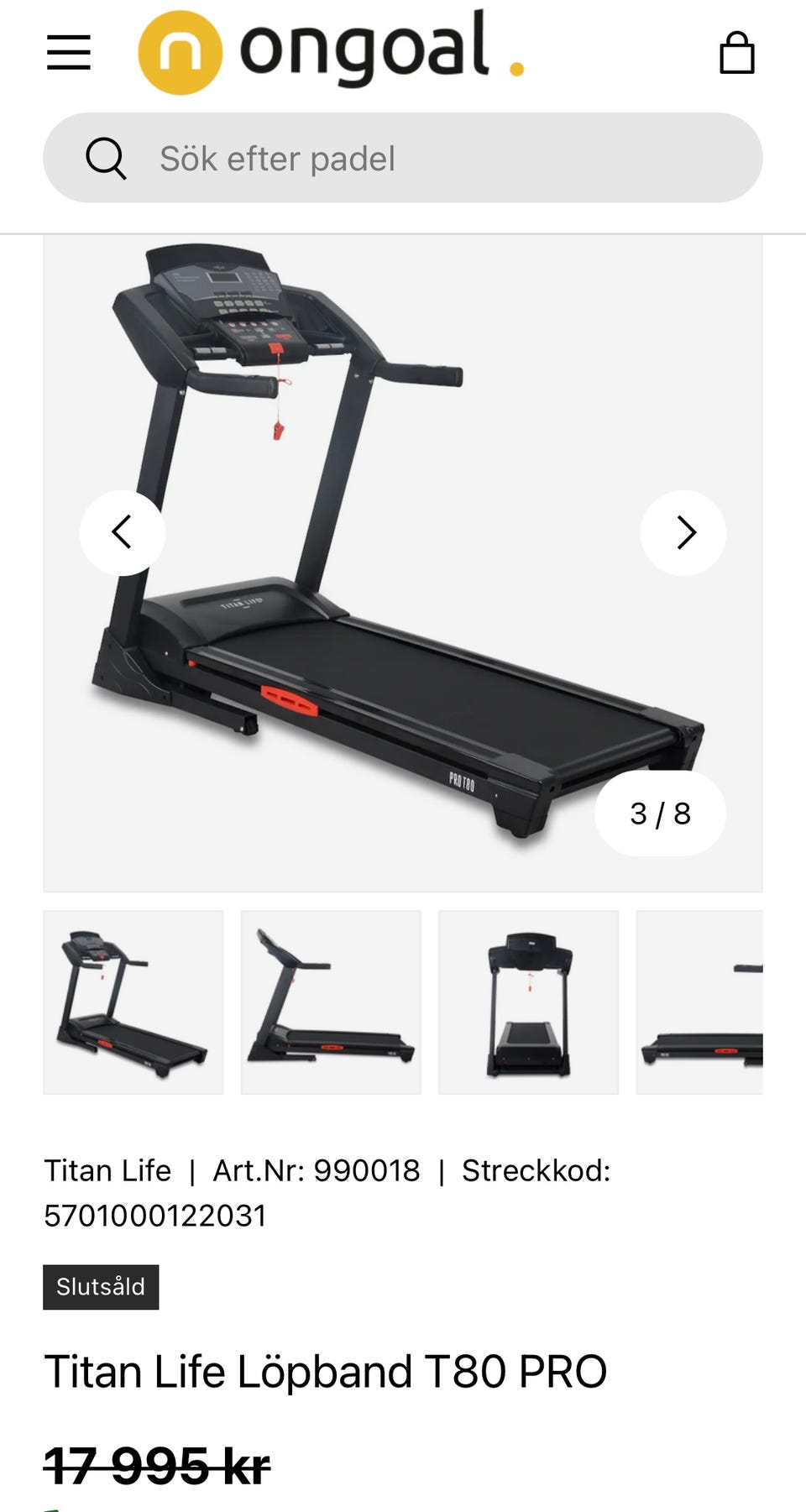
Task: Open the hamburger navigation menu
Action: (69, 52)
